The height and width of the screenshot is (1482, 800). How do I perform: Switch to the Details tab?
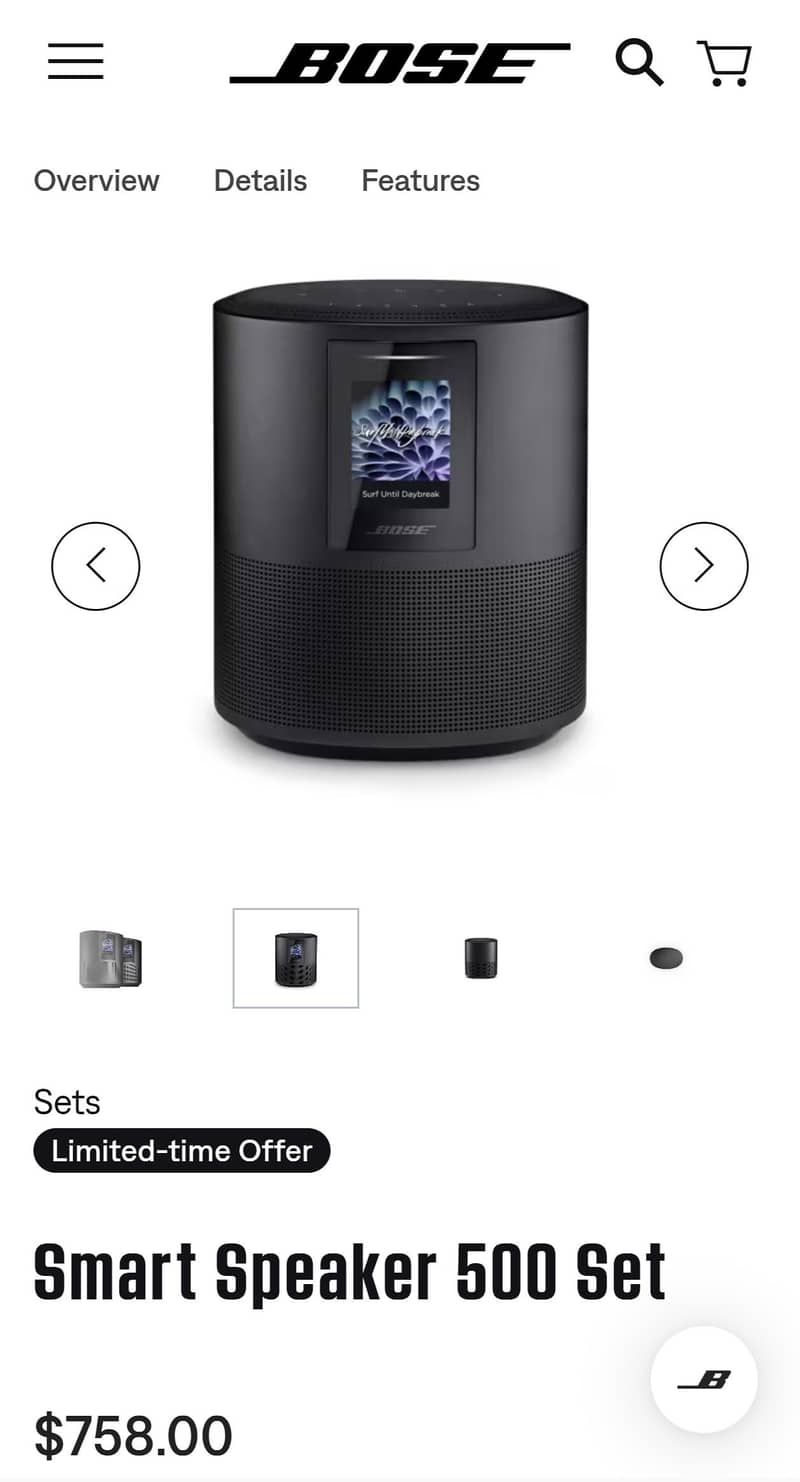[x=259, y=181]
